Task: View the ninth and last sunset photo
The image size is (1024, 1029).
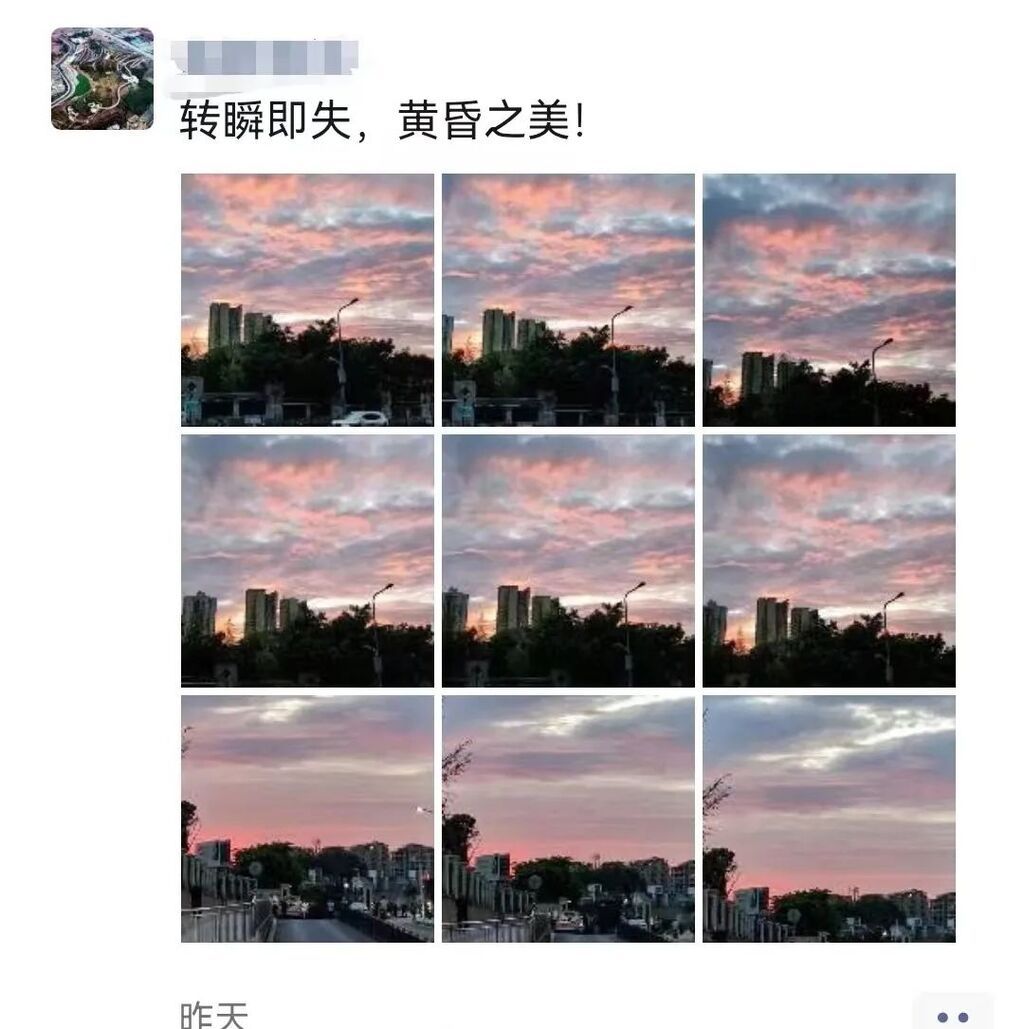Action: pyautogui.click(x=828, y=819)
